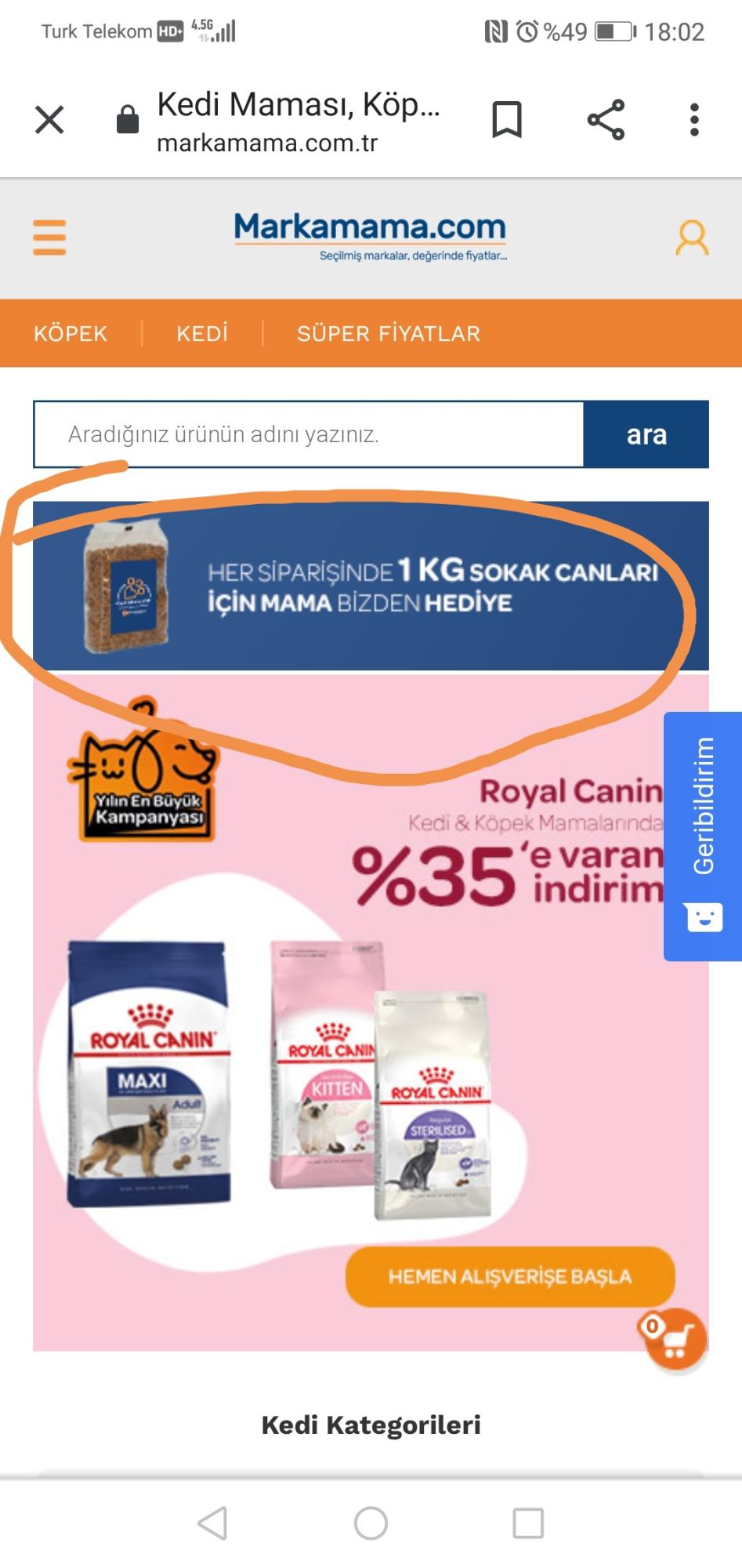742x1568 pixels.
Task: Bookmark this page
Action: [x=506, y=120]
